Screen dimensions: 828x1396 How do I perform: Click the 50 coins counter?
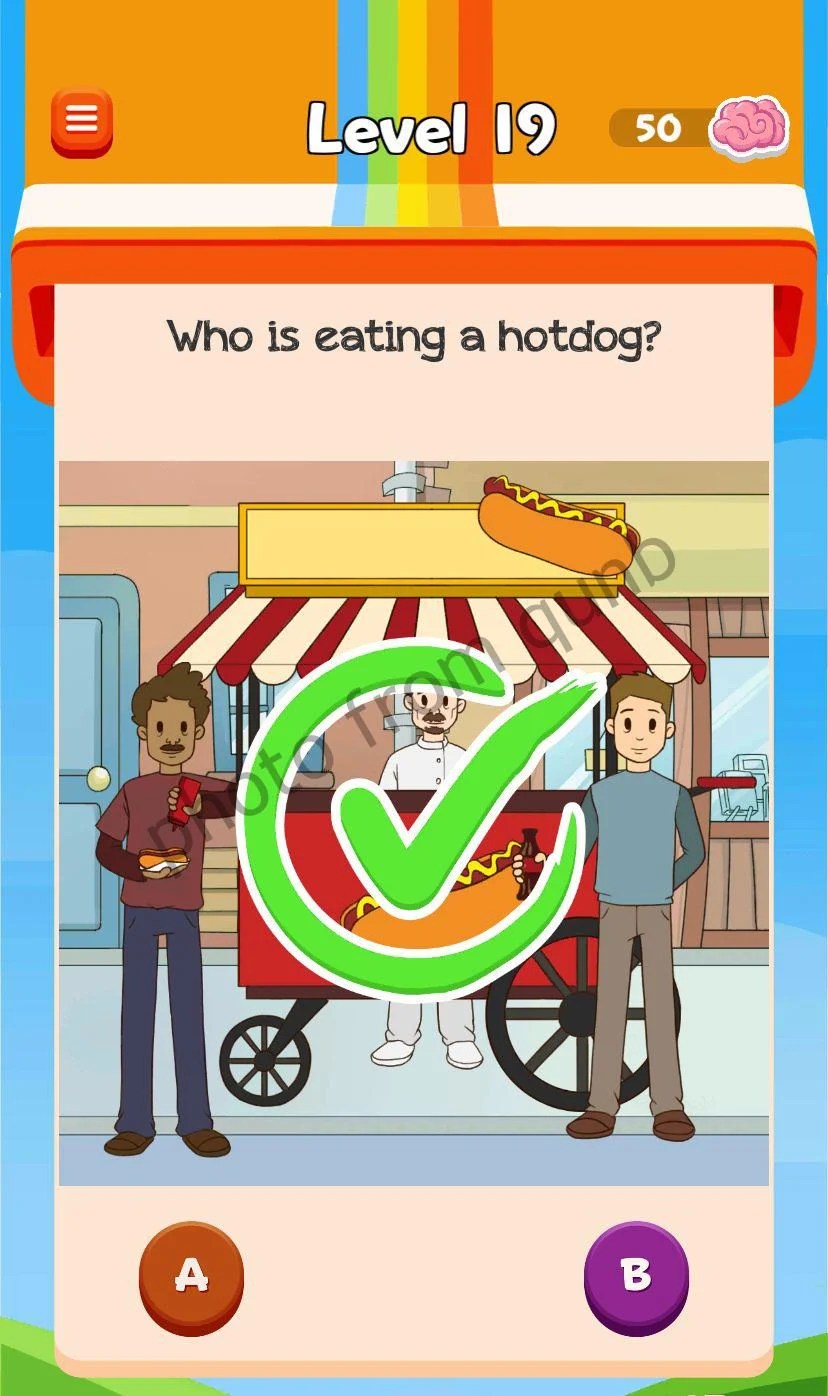pyautogui.click(x=657, y=128)
